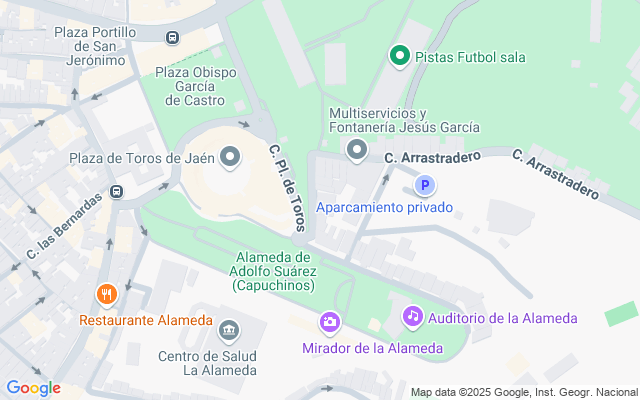The width and height of the screenshot is (640, 400).
Task: Tap the Multiservicios y Fontanería Jesús García pin
Action: 357,151
